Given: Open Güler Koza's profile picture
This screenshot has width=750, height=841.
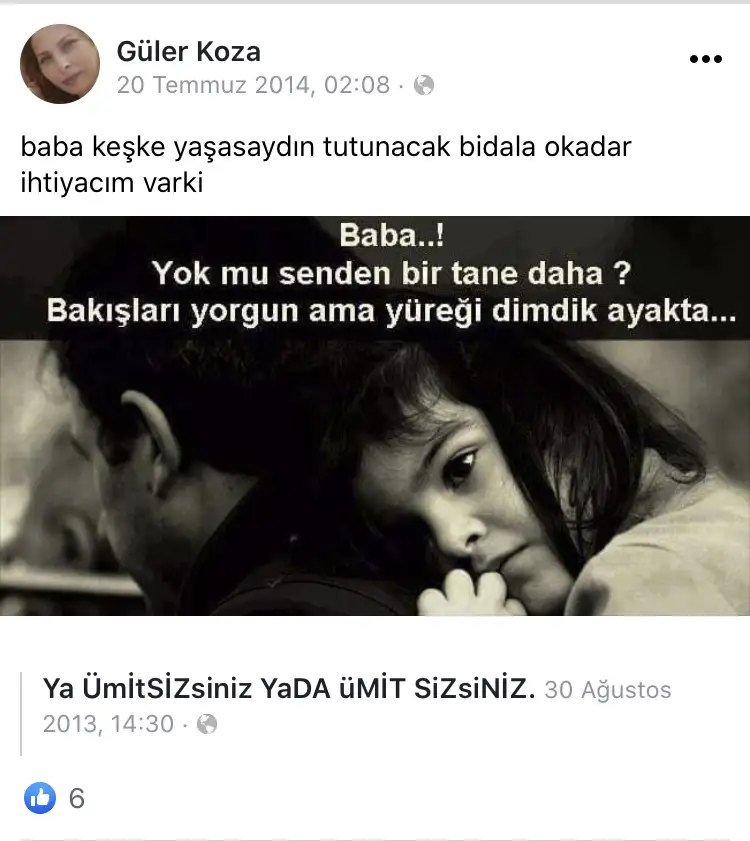Looking at the screenshot, I should tap(60, 64).
